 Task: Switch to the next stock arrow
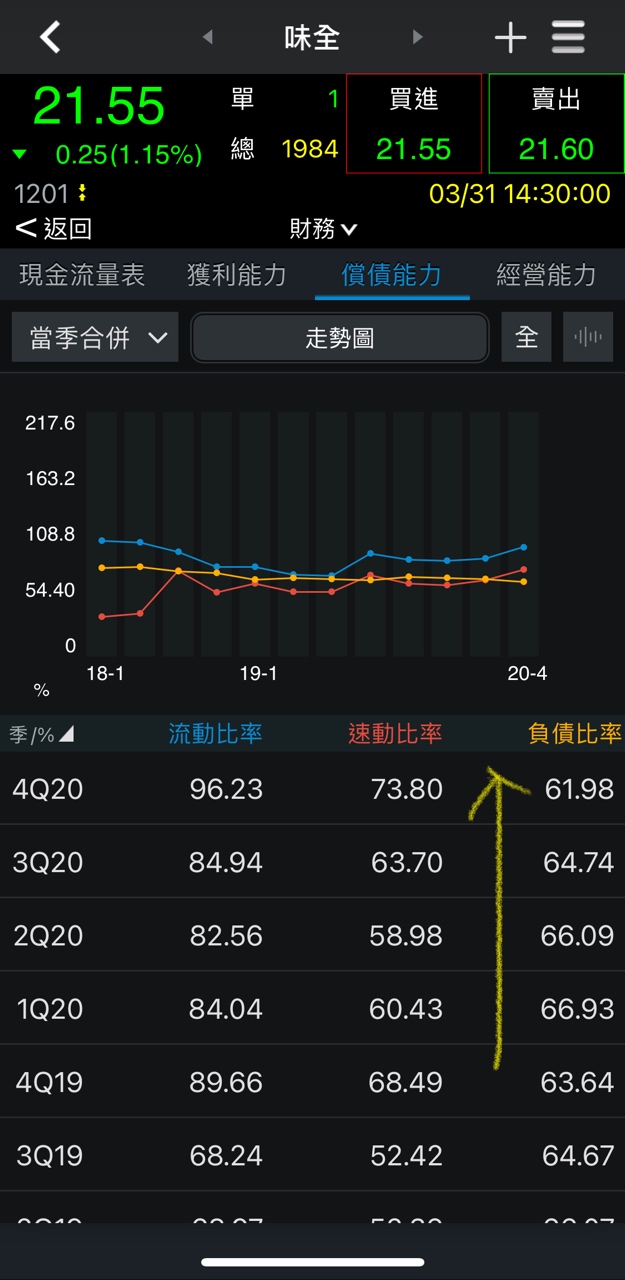(x=418, y=38)
